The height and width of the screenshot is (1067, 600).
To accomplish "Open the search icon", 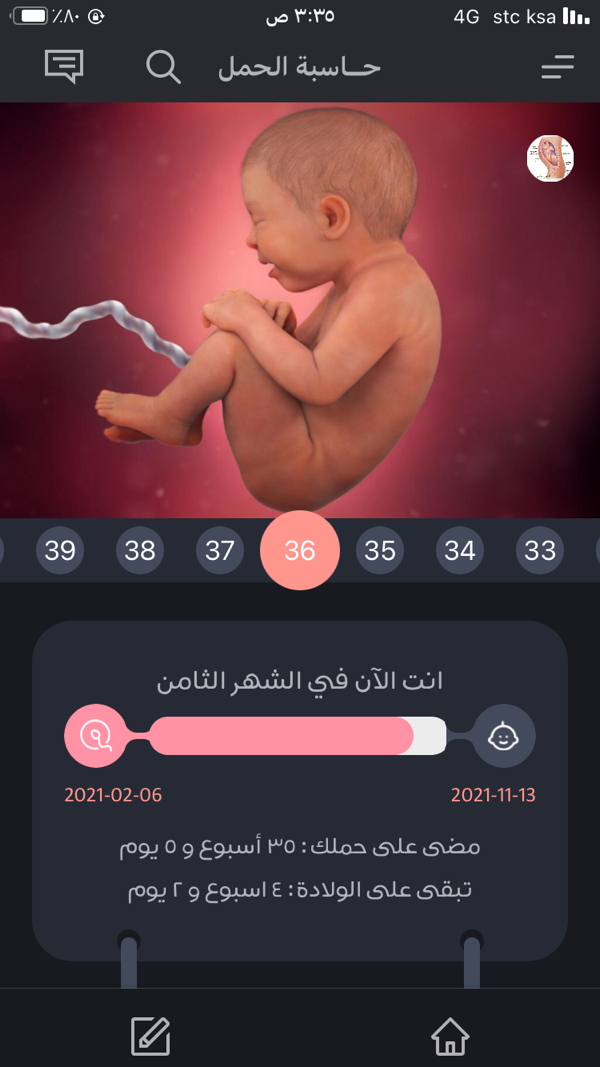I will [x=163, y=67].
